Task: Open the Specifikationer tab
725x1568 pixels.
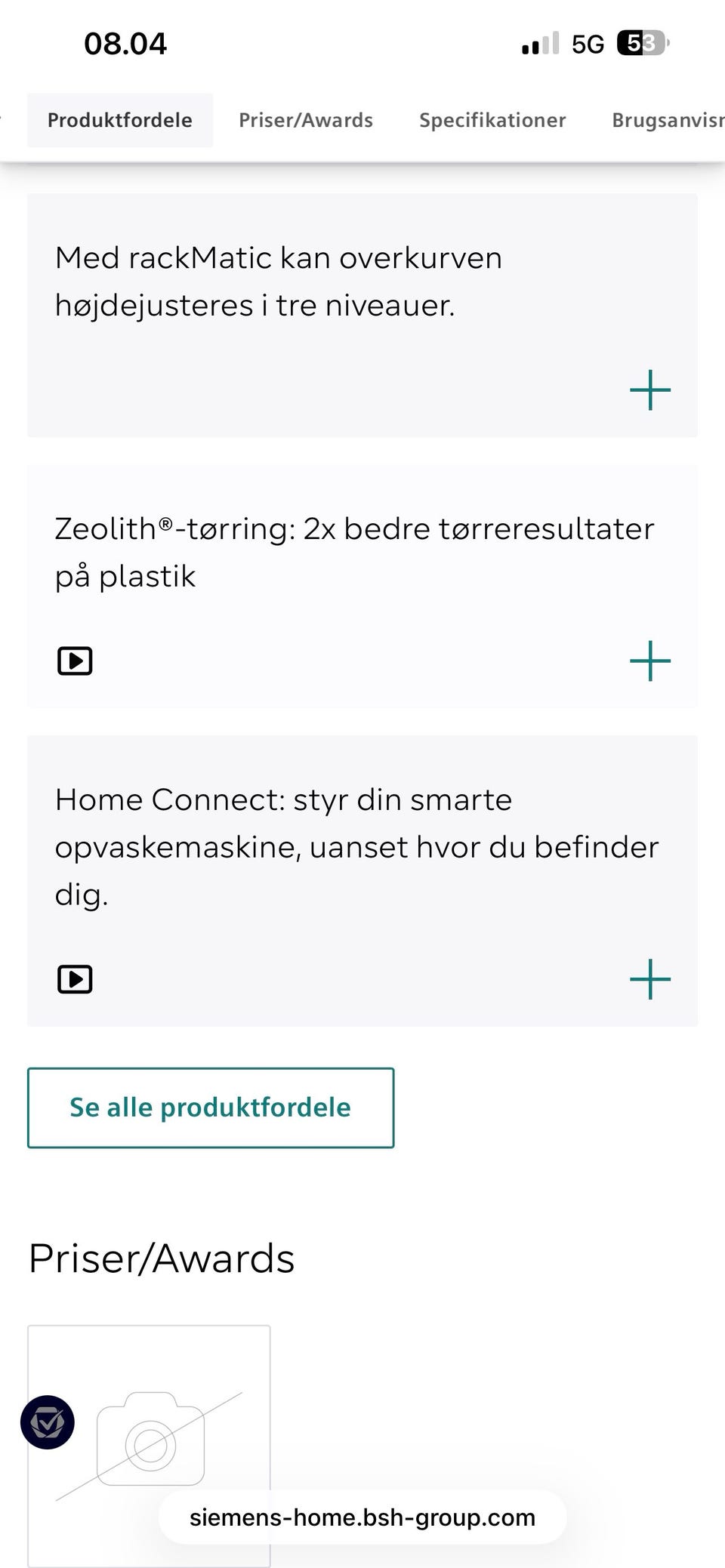Action: click(x=492, y=119)
